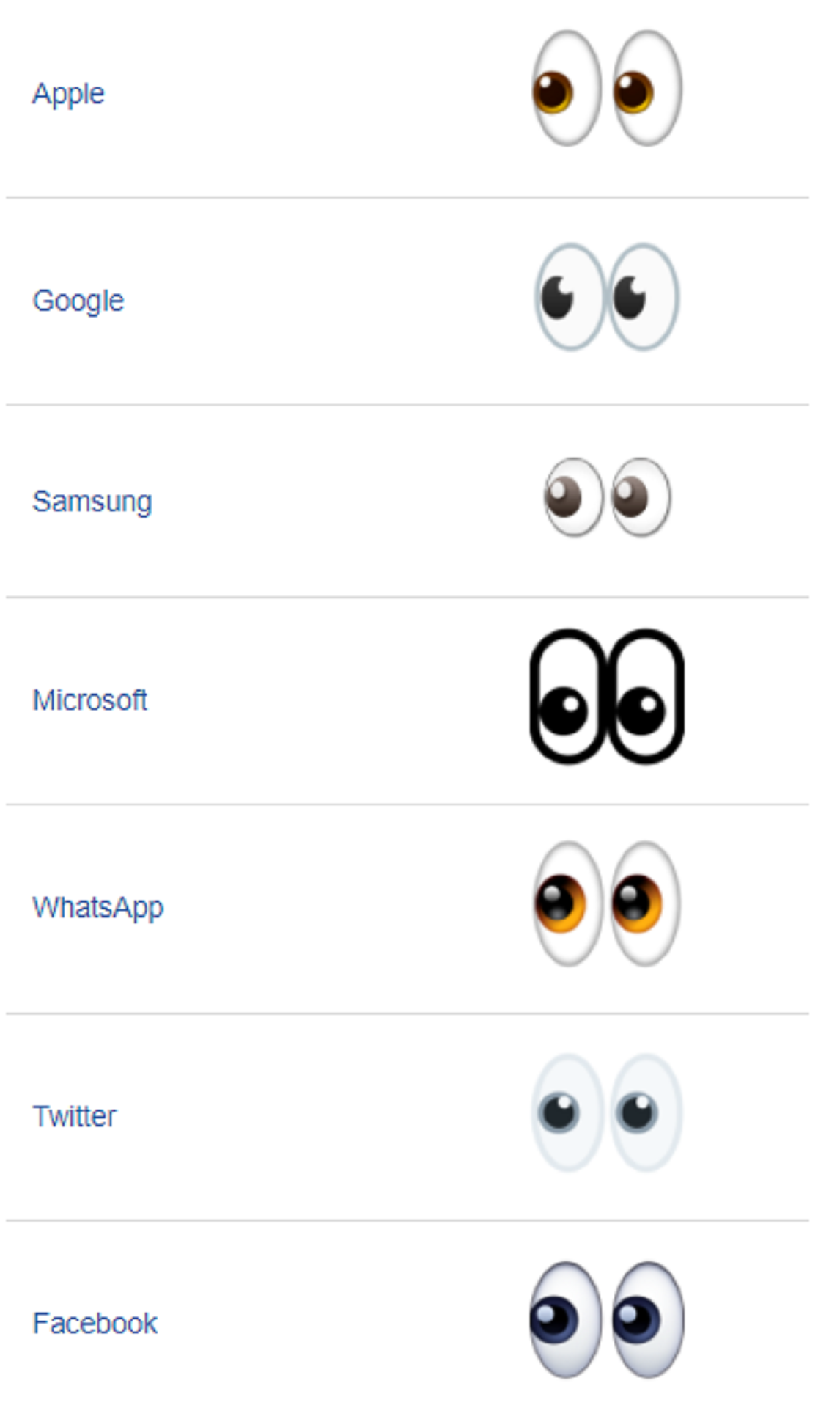Open the Samsung platform link

[x=92, y=502]
